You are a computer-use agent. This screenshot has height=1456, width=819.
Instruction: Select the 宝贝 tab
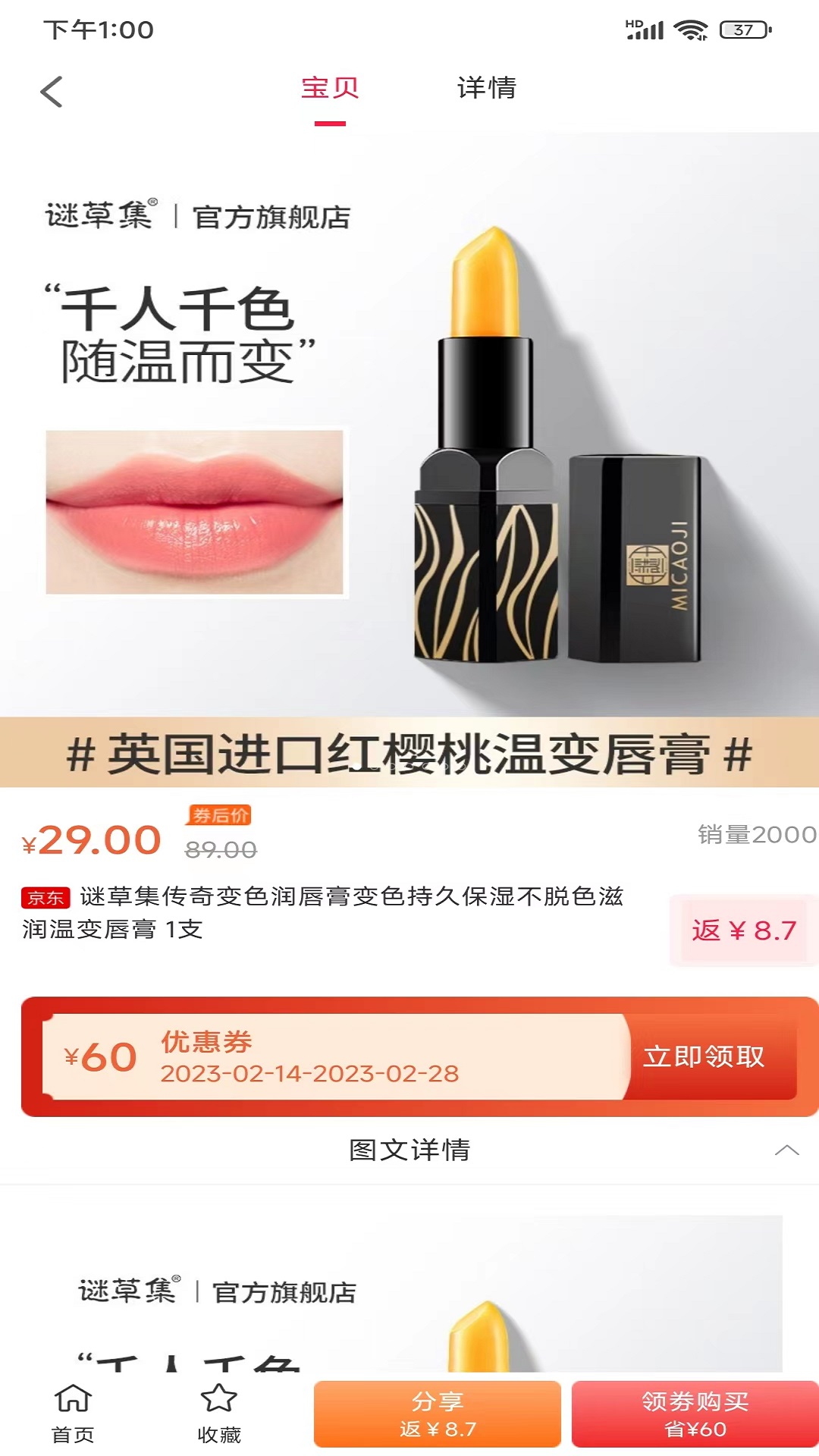(330, 88)
